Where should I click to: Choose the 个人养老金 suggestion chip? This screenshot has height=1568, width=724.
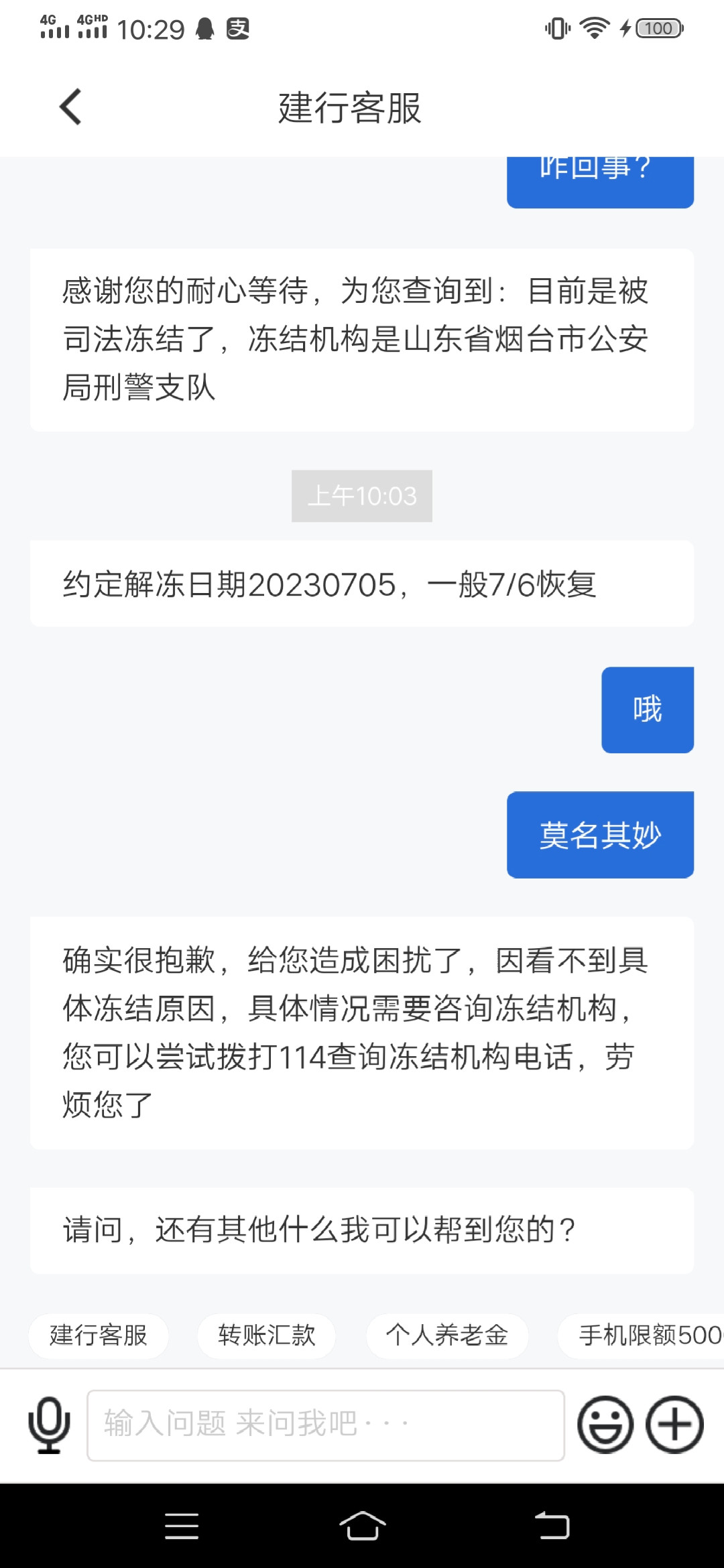coord(446,1335)
